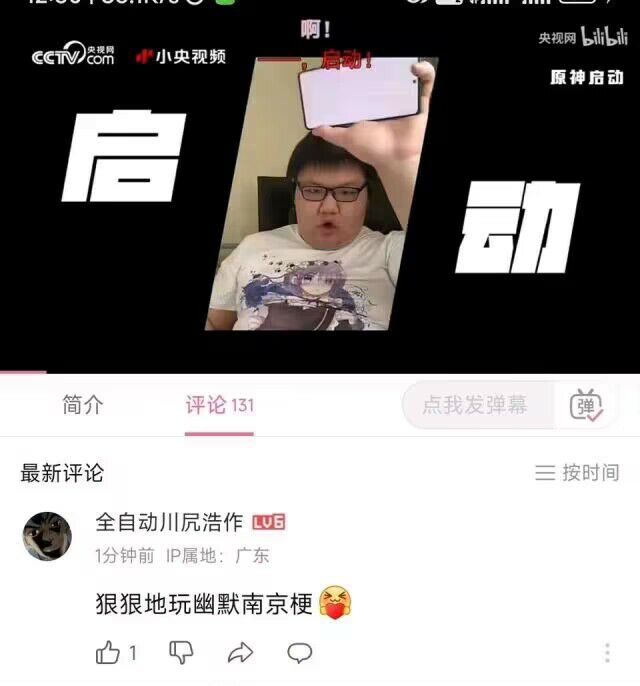640x686 pixels.
Task: Share the comment by 全自动川尻浩作
Action: point(240,653)
